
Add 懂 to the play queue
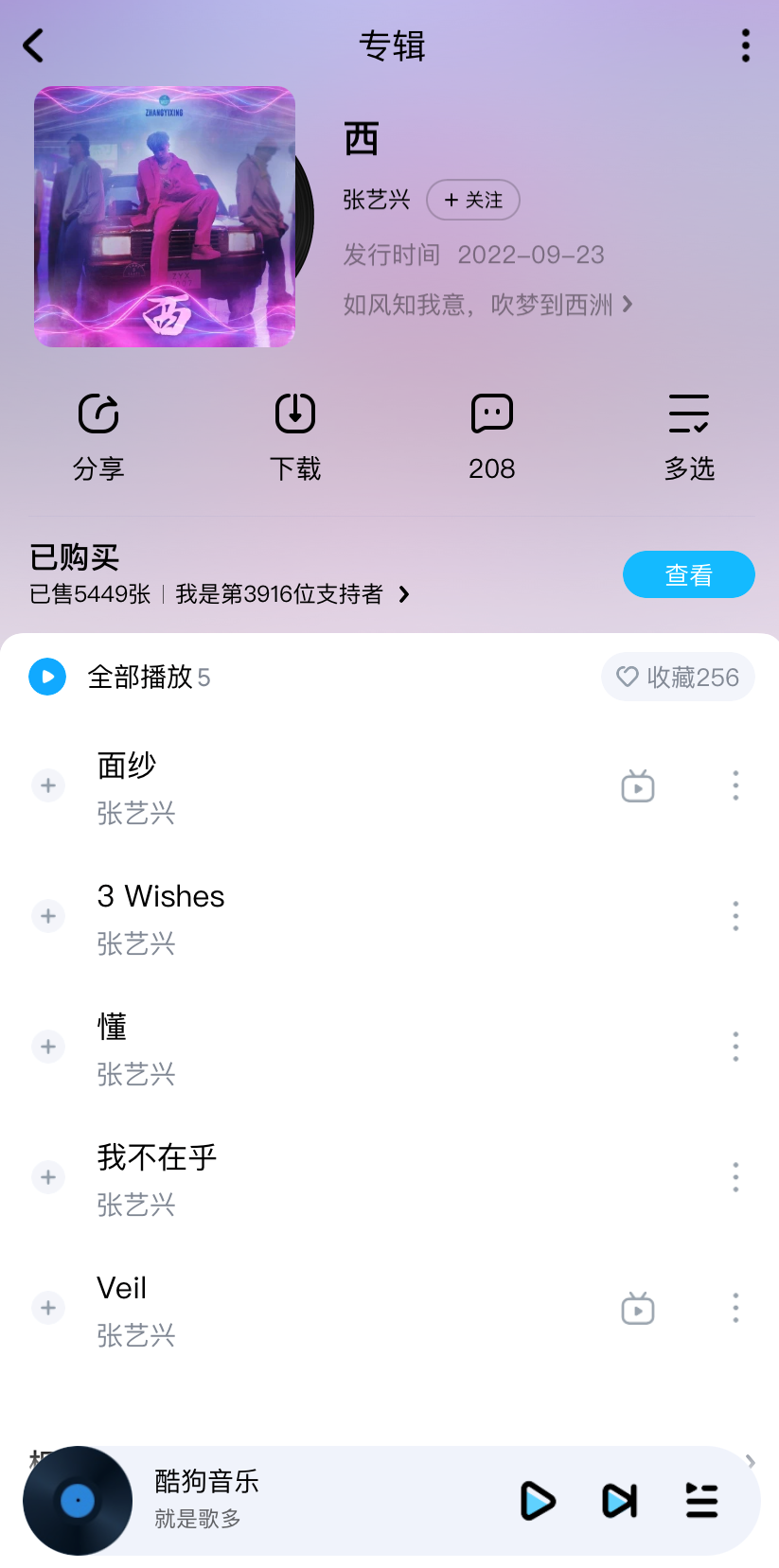pyautogui.click(x=48, y=1047)
